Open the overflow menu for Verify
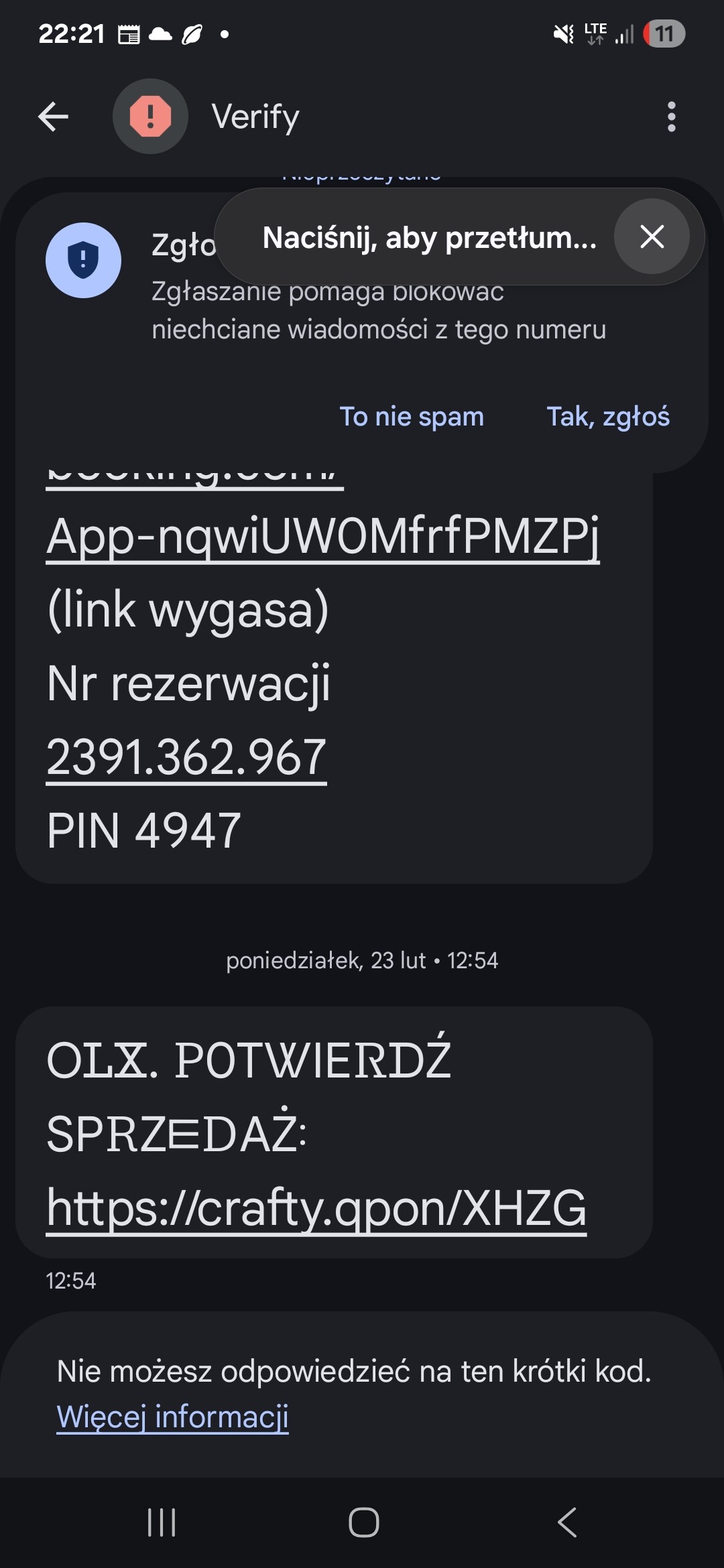 click(671, 117)
